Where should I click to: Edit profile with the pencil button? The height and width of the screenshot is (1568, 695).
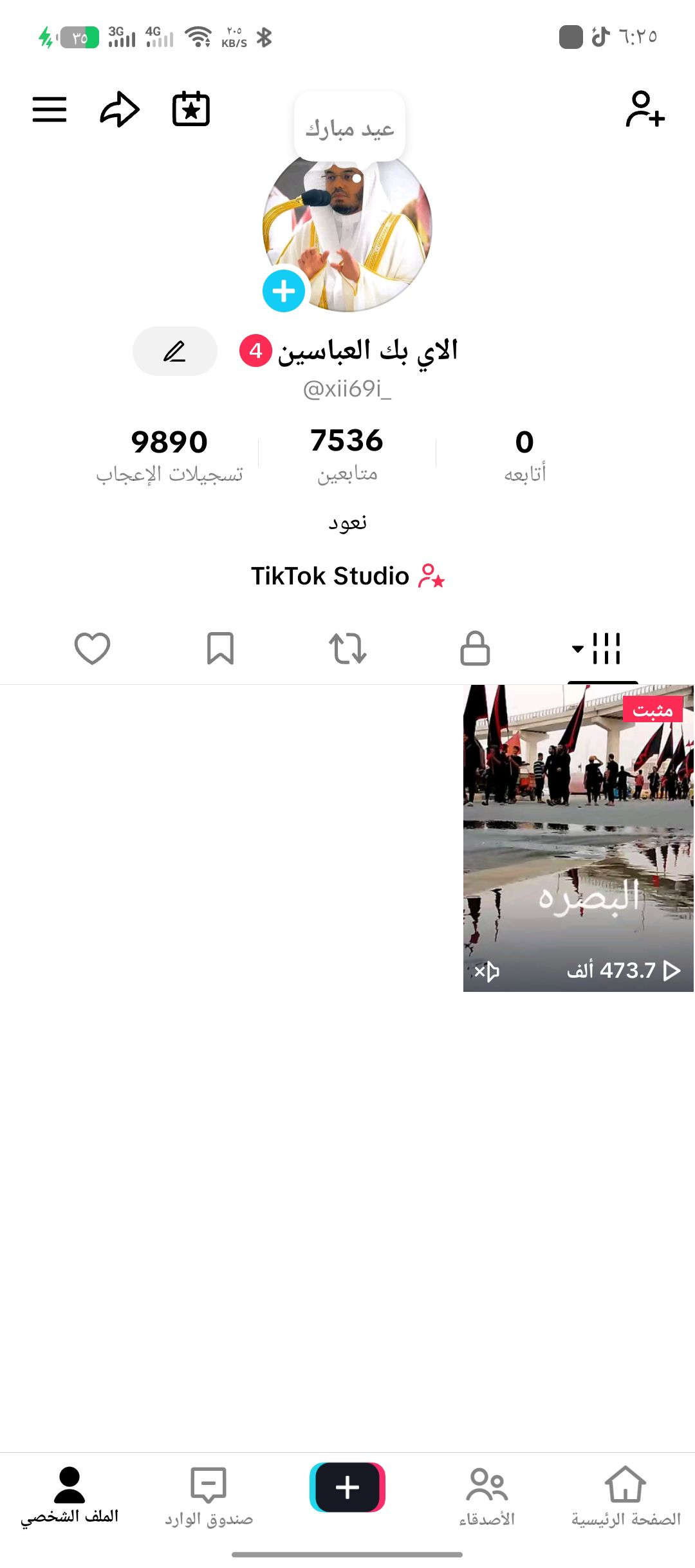[174, 351]
